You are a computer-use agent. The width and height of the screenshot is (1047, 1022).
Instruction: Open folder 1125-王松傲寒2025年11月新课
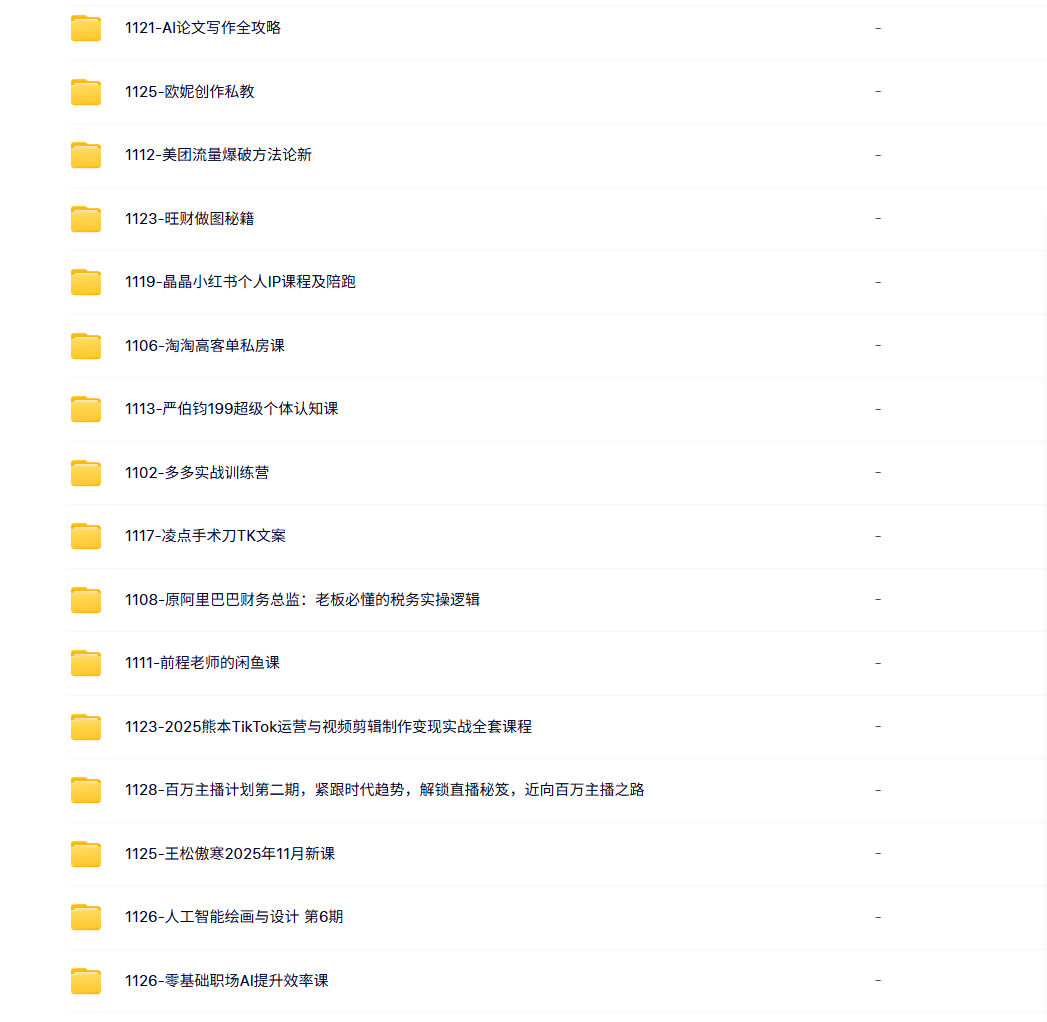230,854
